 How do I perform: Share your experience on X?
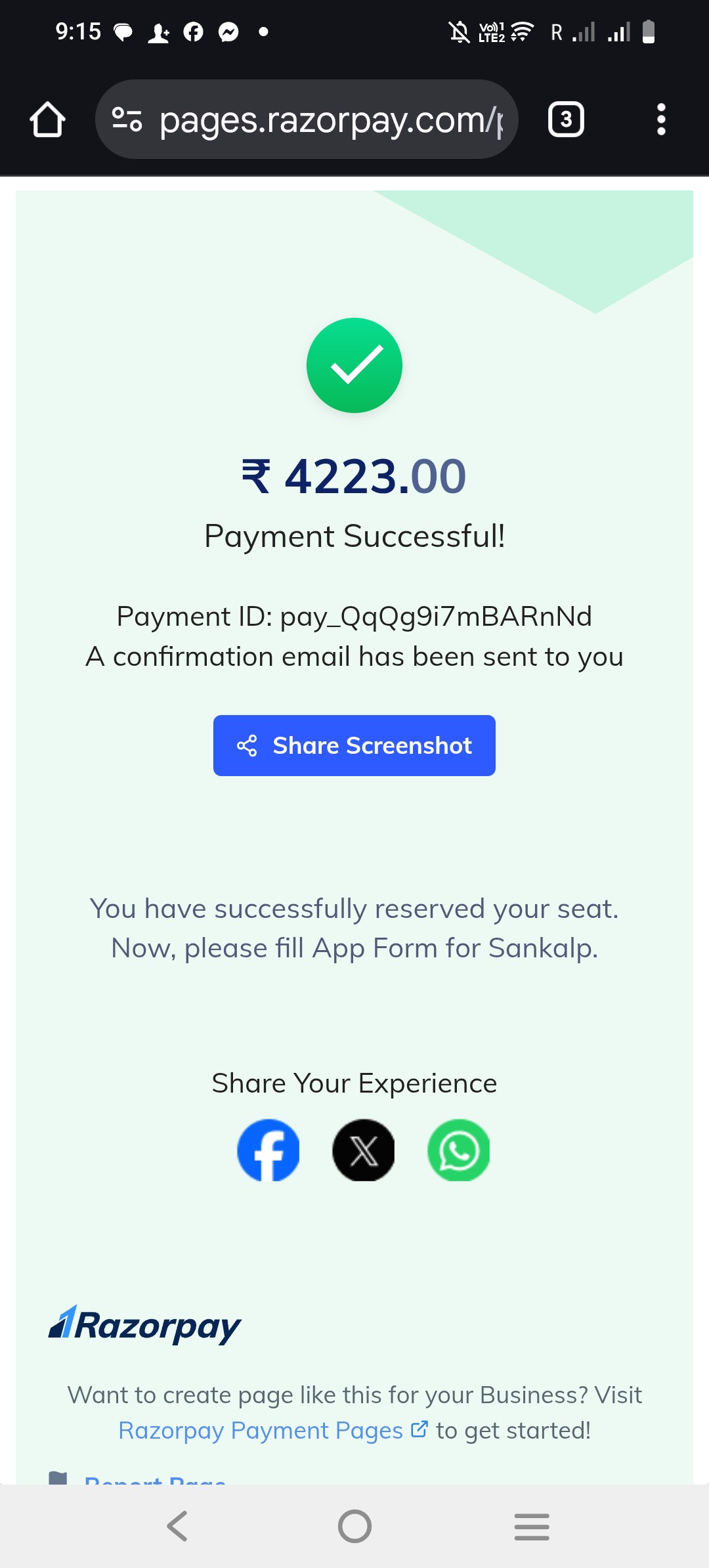click(x=364, y=1150)
